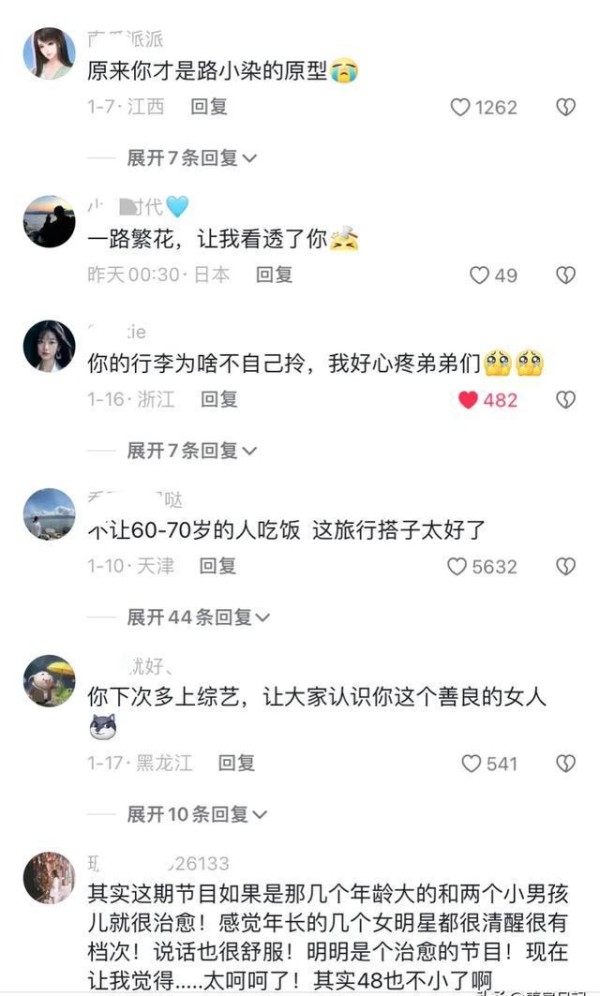Reply to the 天津 comment

(218, 565)
